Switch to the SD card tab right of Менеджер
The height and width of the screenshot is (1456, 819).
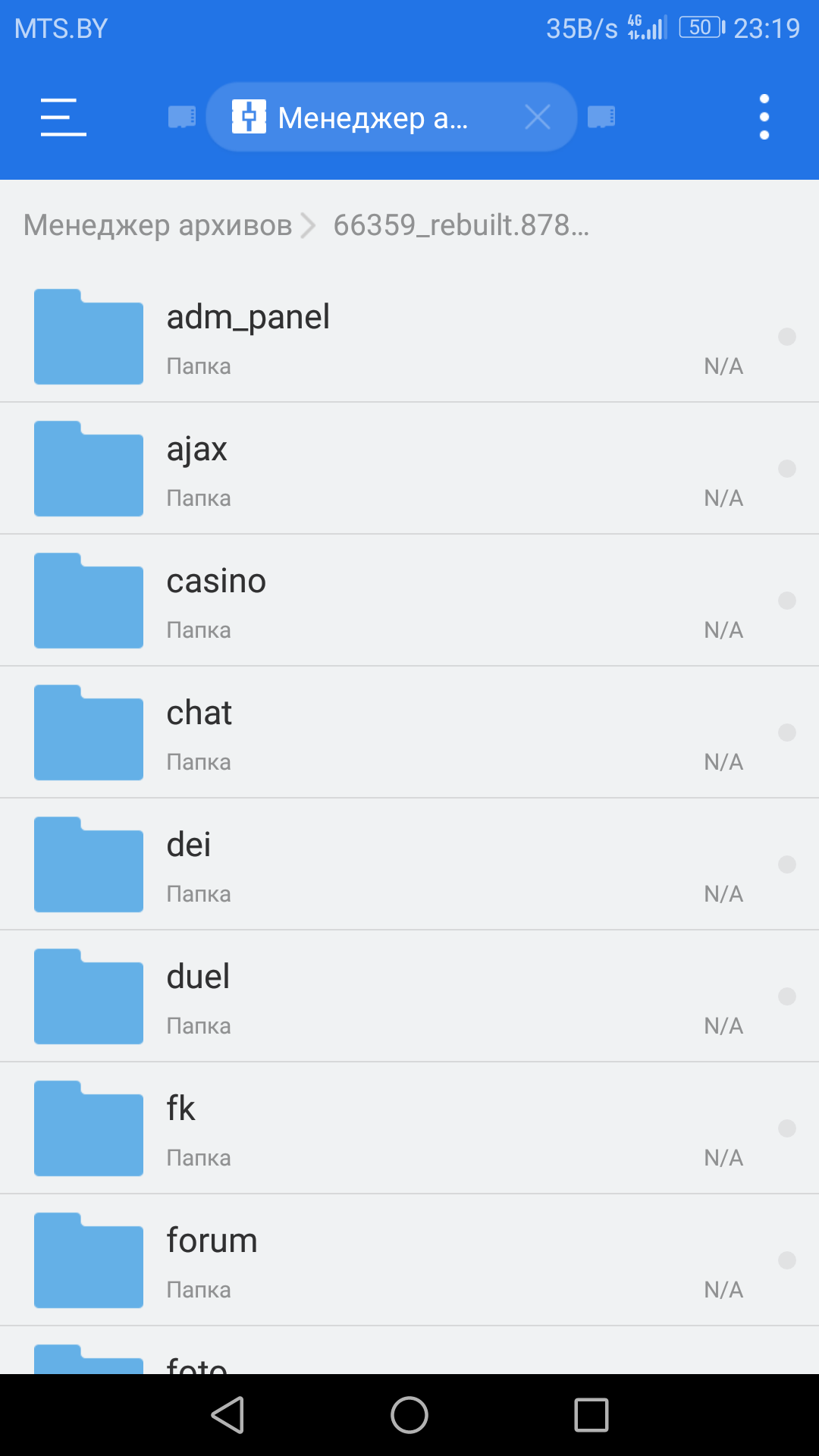pyautogui.click(x=601, y=118)
